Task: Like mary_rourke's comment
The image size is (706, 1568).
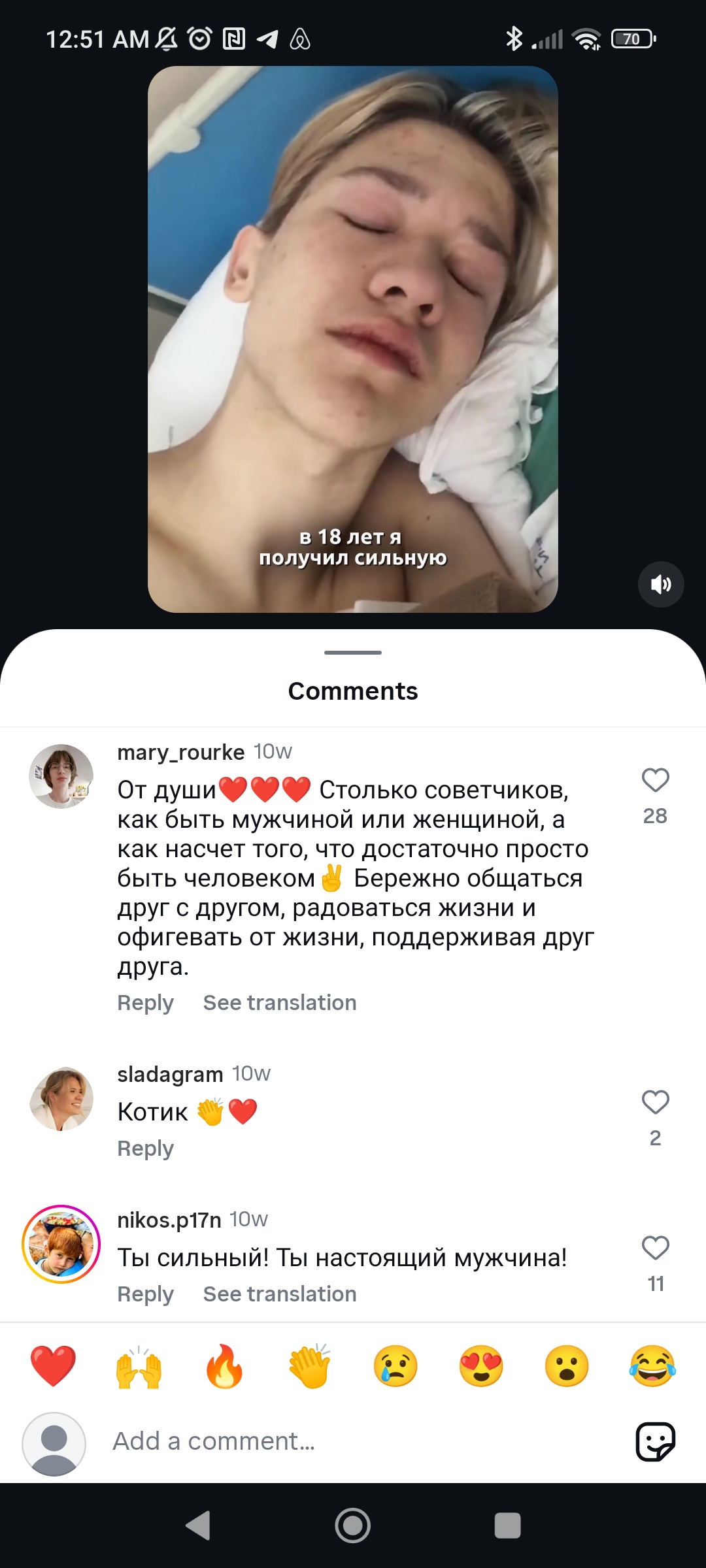Action: point(655,780)
